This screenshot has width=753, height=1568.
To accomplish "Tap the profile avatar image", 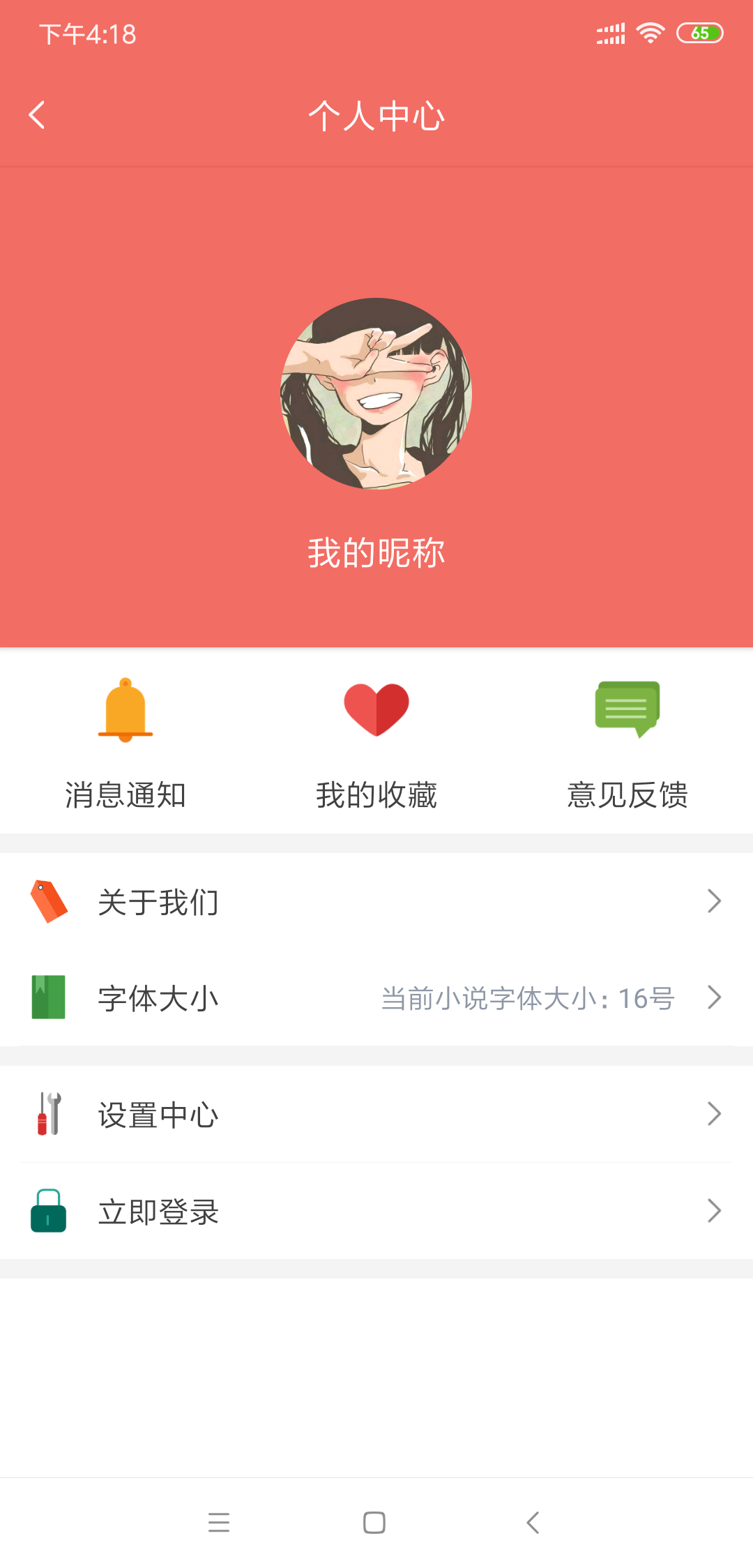I will (x=376, y=394).
